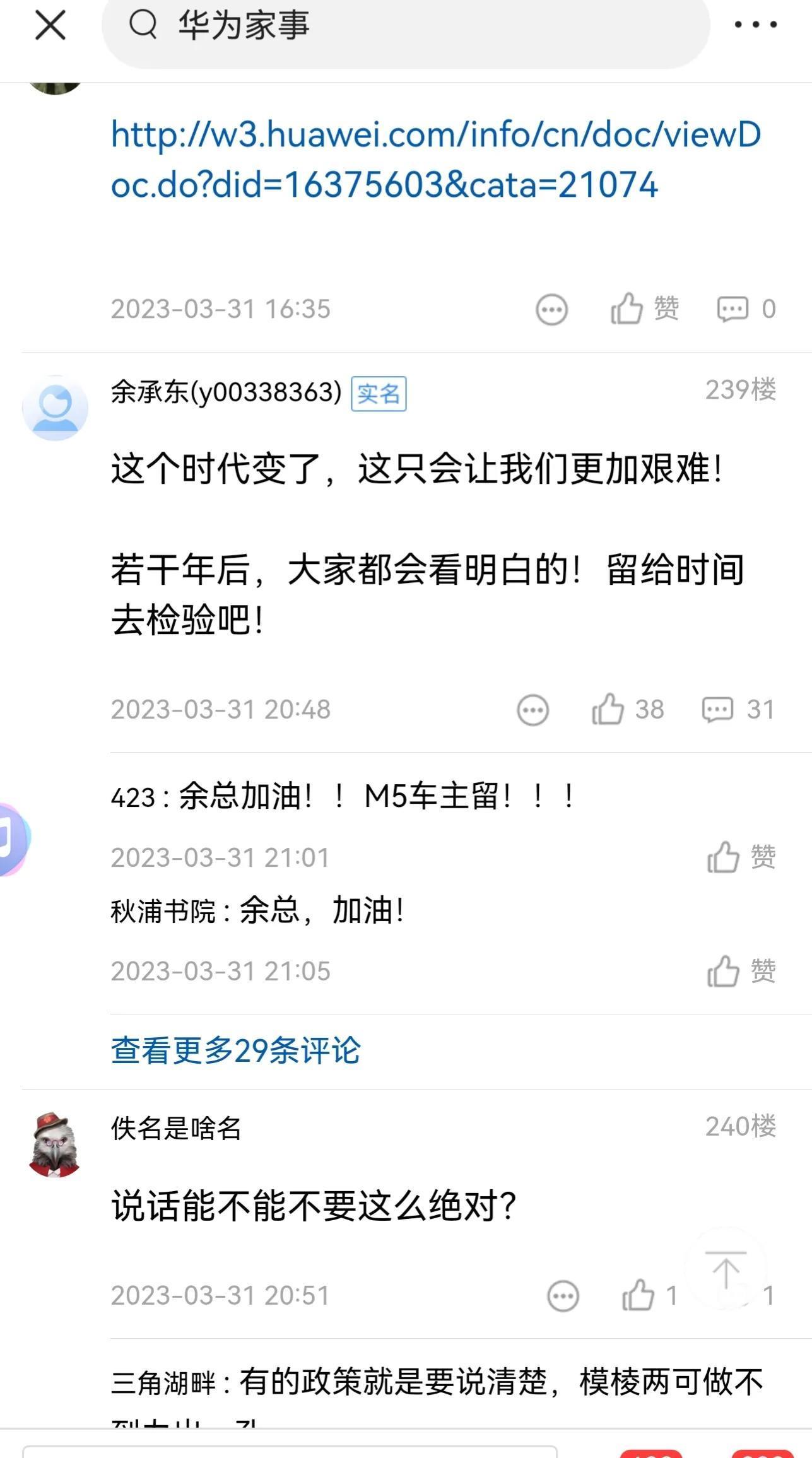Open more options on floor 240 post
The height and width of the screenshot is (1458, 812).
562,1296
